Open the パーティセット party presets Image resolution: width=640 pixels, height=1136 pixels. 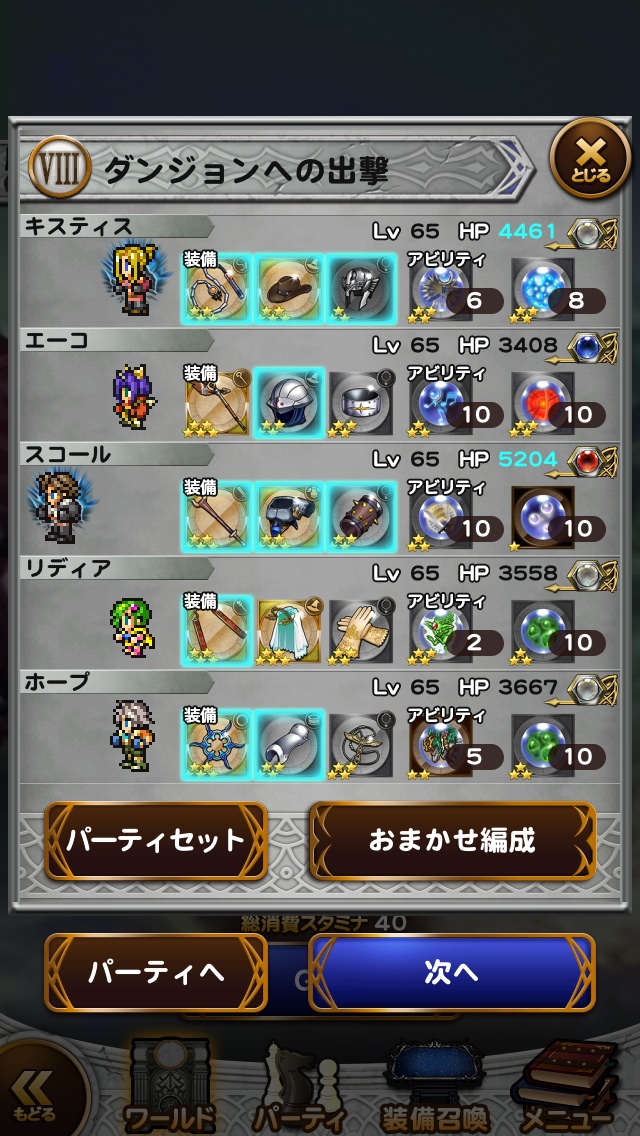click(x=156, y=840)
